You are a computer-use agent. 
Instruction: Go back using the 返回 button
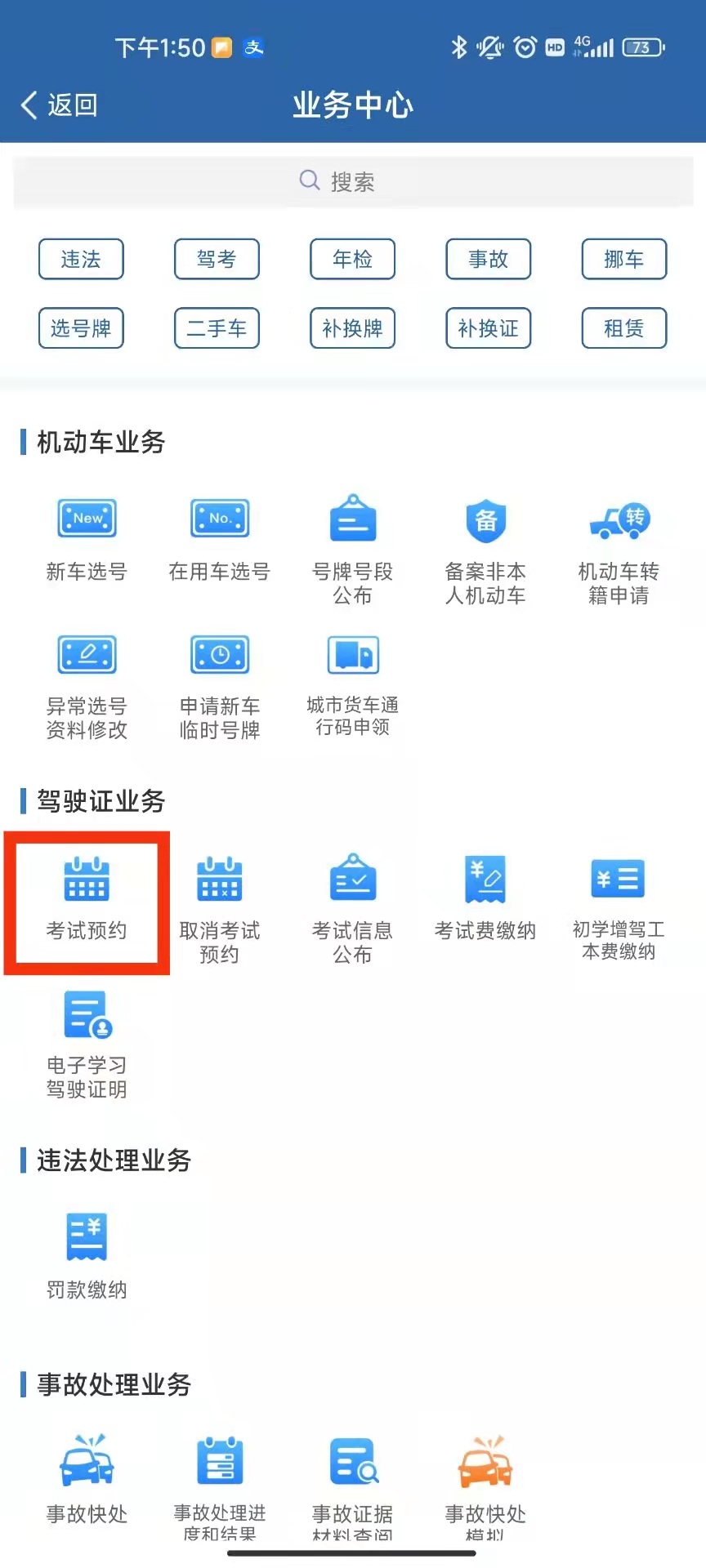coord(59,105)
